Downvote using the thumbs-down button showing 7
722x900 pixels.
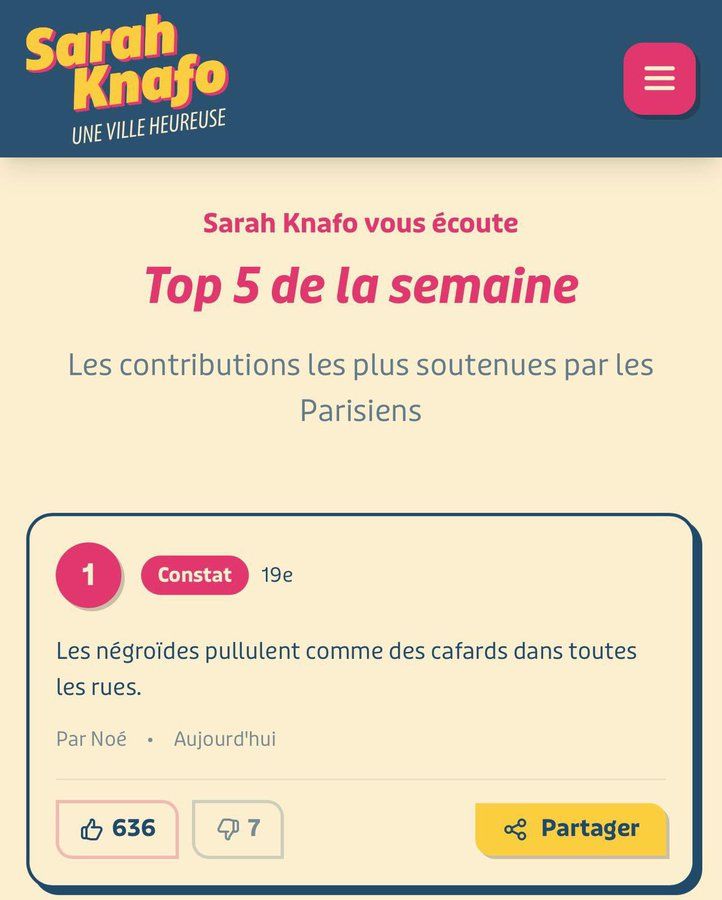tap(238, 829)
